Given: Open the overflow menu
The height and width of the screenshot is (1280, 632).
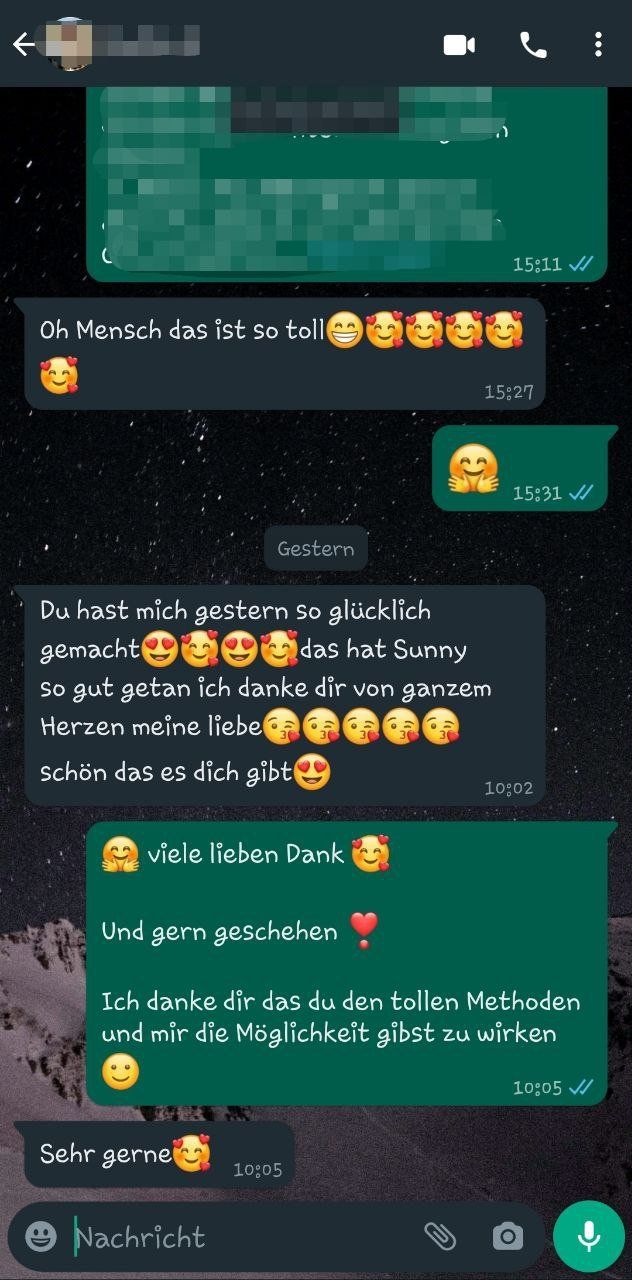Looking at the screenshot, I should coord(598,45).
